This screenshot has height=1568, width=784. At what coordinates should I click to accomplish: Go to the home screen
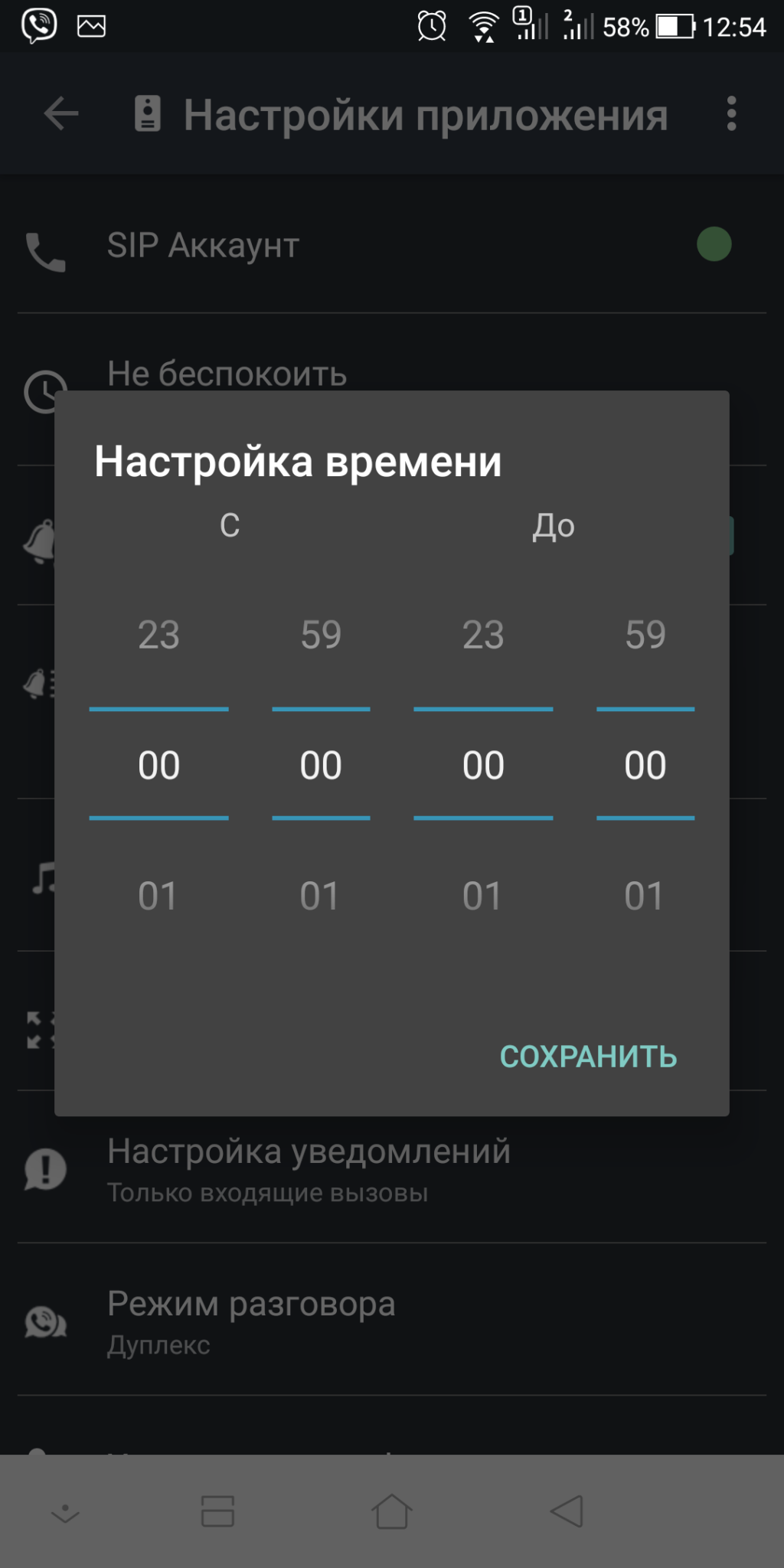click(392, 1511)
